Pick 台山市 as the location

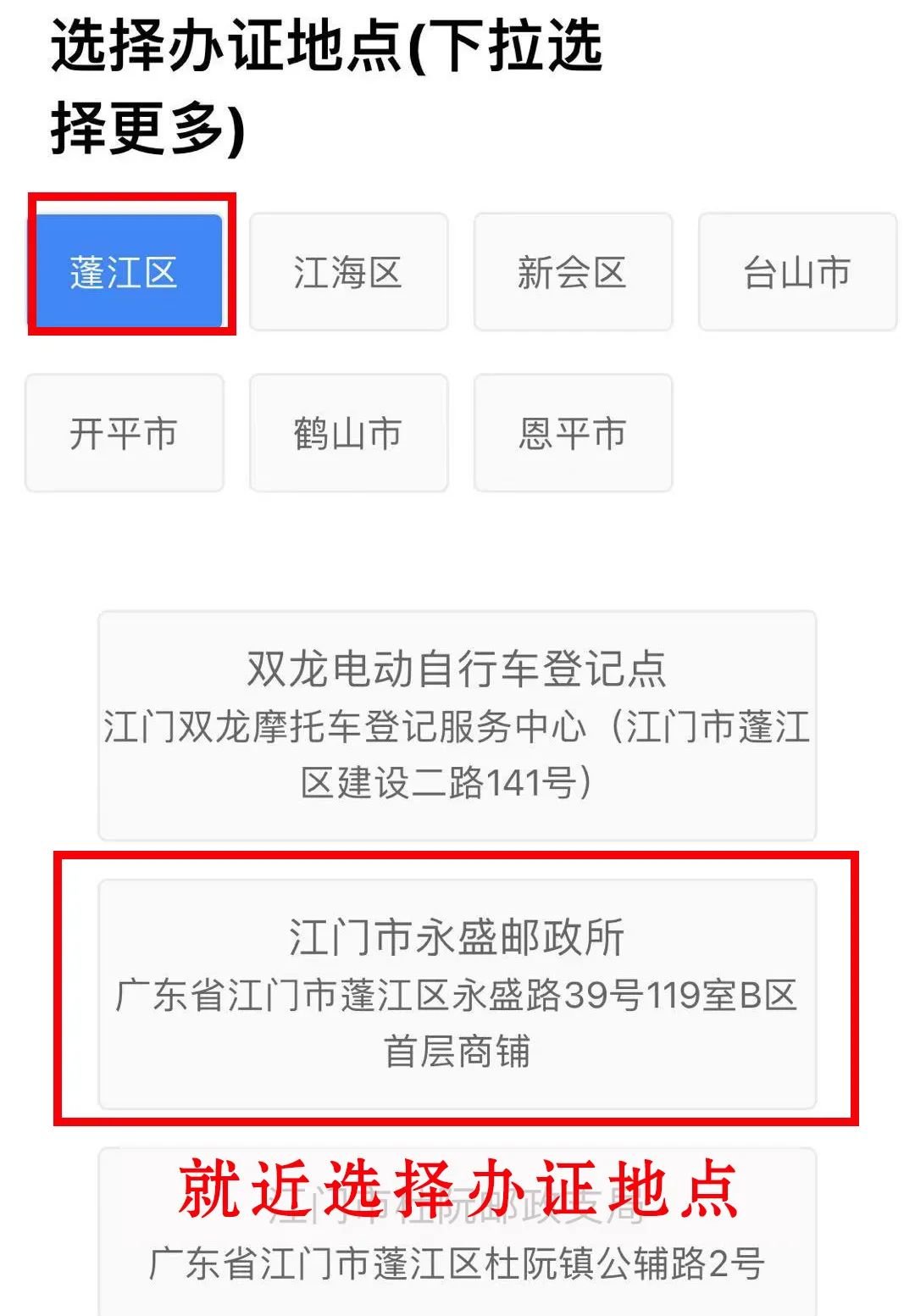coord(796,272)
